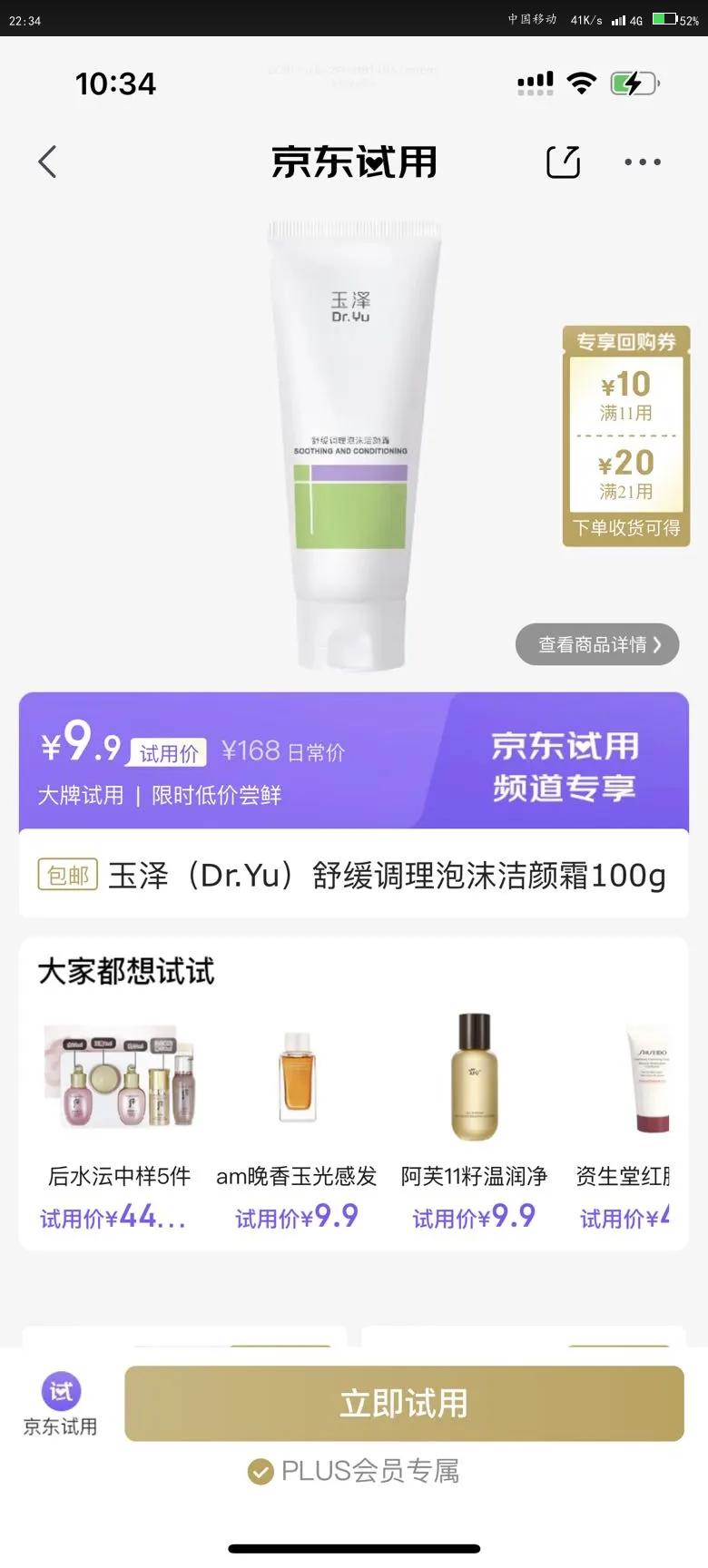This screenshot has height=1568, width=708.
Task: Open the 阿芙11籽温润净 trial item
Action: 474,1123
